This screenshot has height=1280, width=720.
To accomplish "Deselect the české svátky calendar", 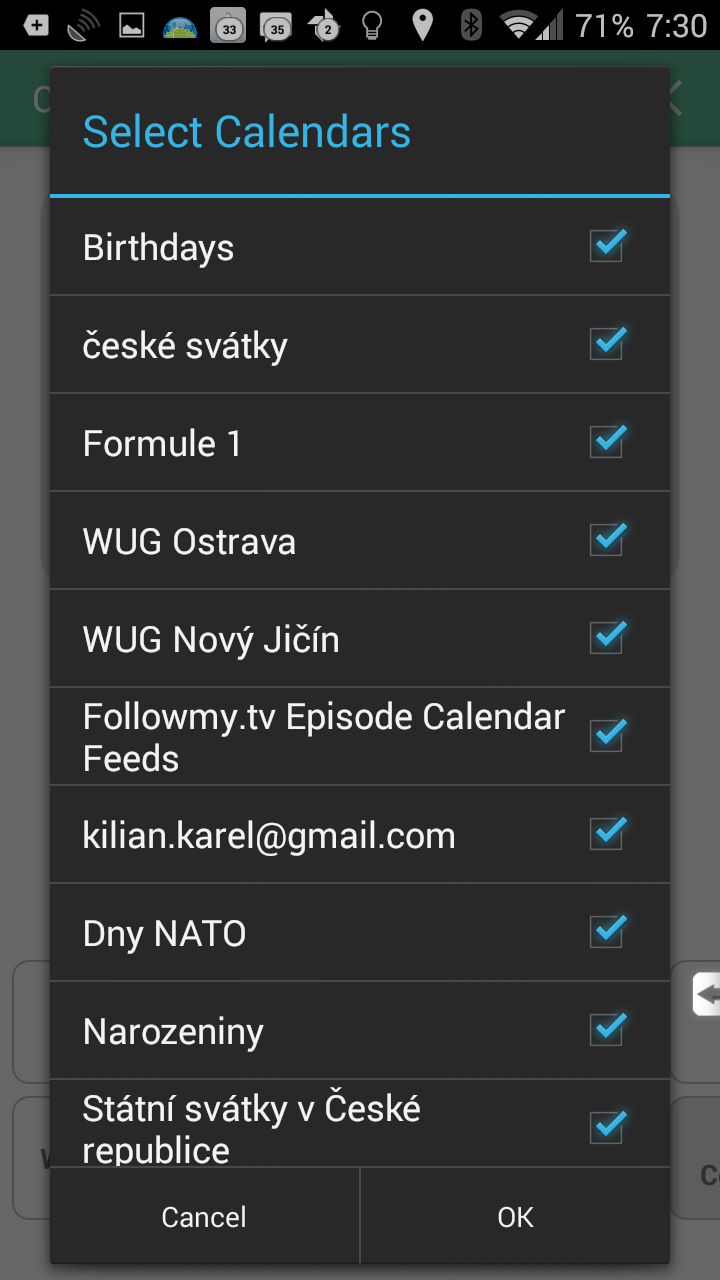I will (607, 344).
